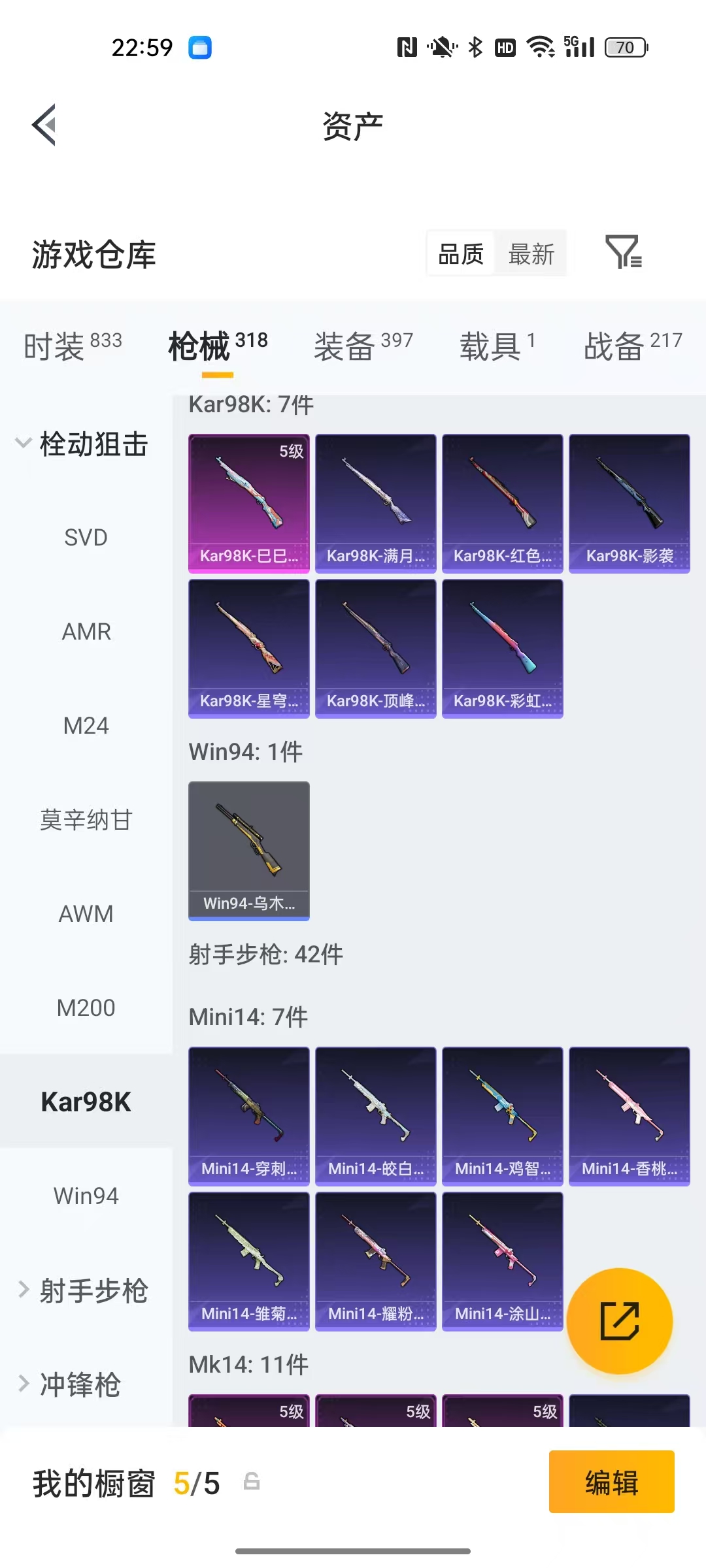Switch to the 载具 tab

click(x=497, y=345)
